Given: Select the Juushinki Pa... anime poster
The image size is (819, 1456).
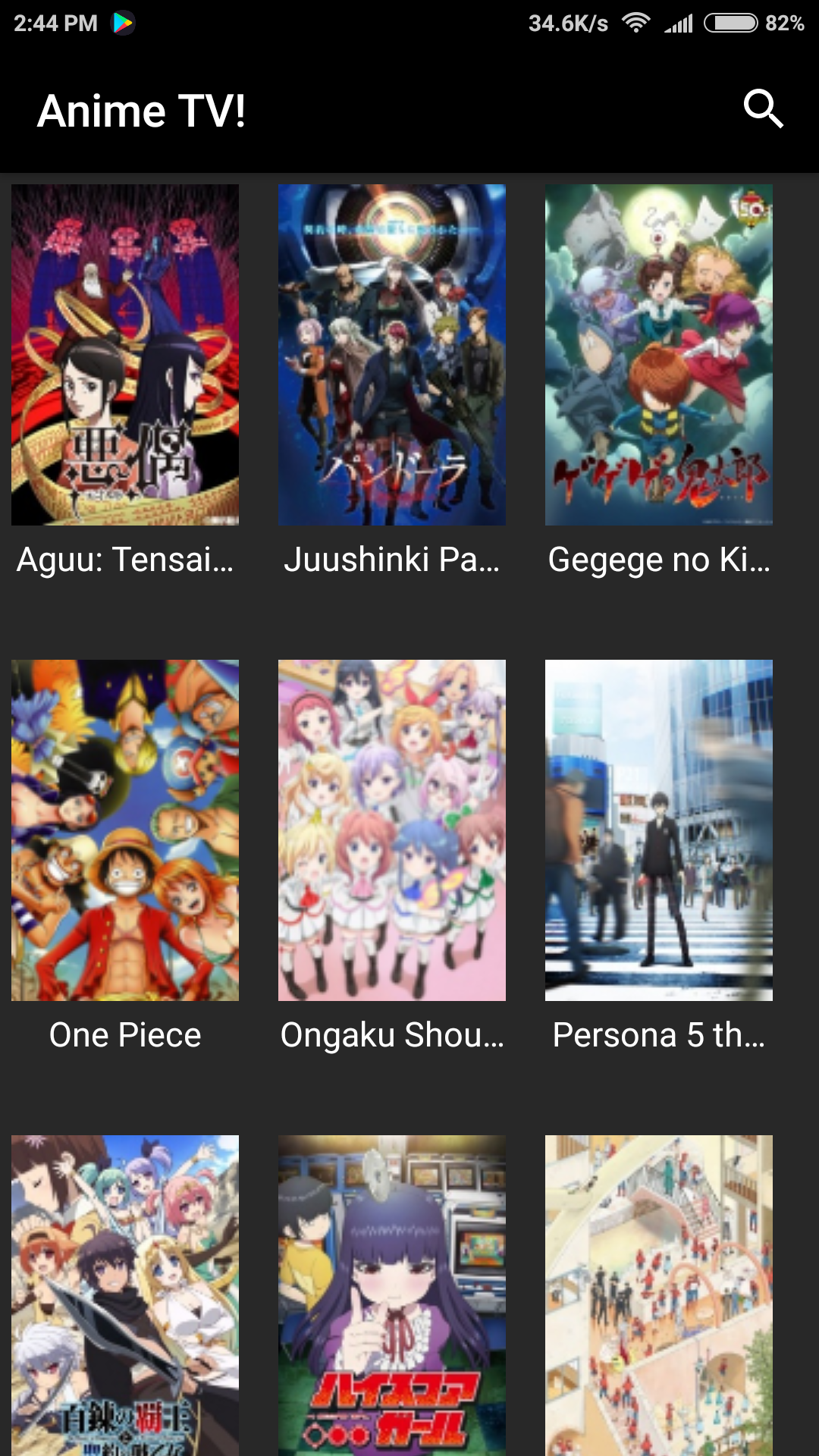Looking at the screenshot, I should (x=392, y=355).
